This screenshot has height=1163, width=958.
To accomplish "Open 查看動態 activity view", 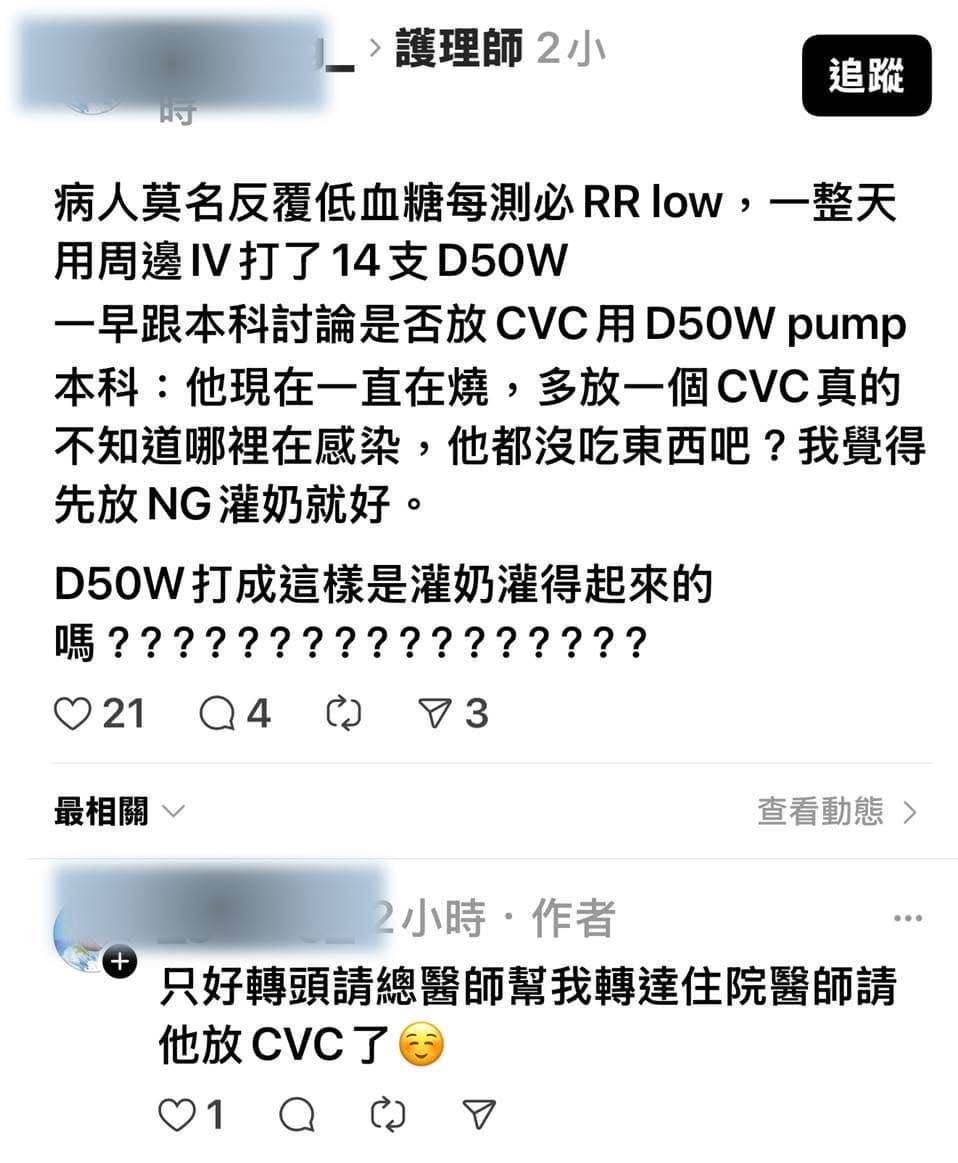I will pos(836,812).
